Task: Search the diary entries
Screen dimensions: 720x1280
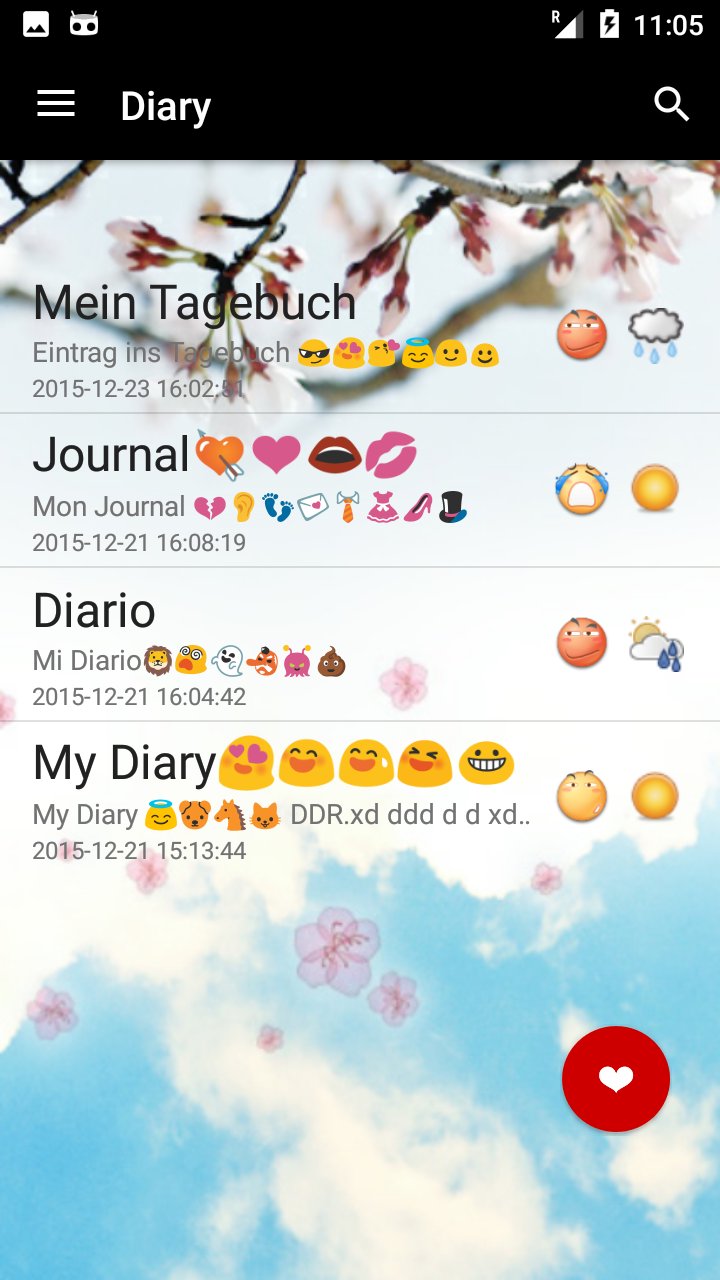Action: point(671,104)
